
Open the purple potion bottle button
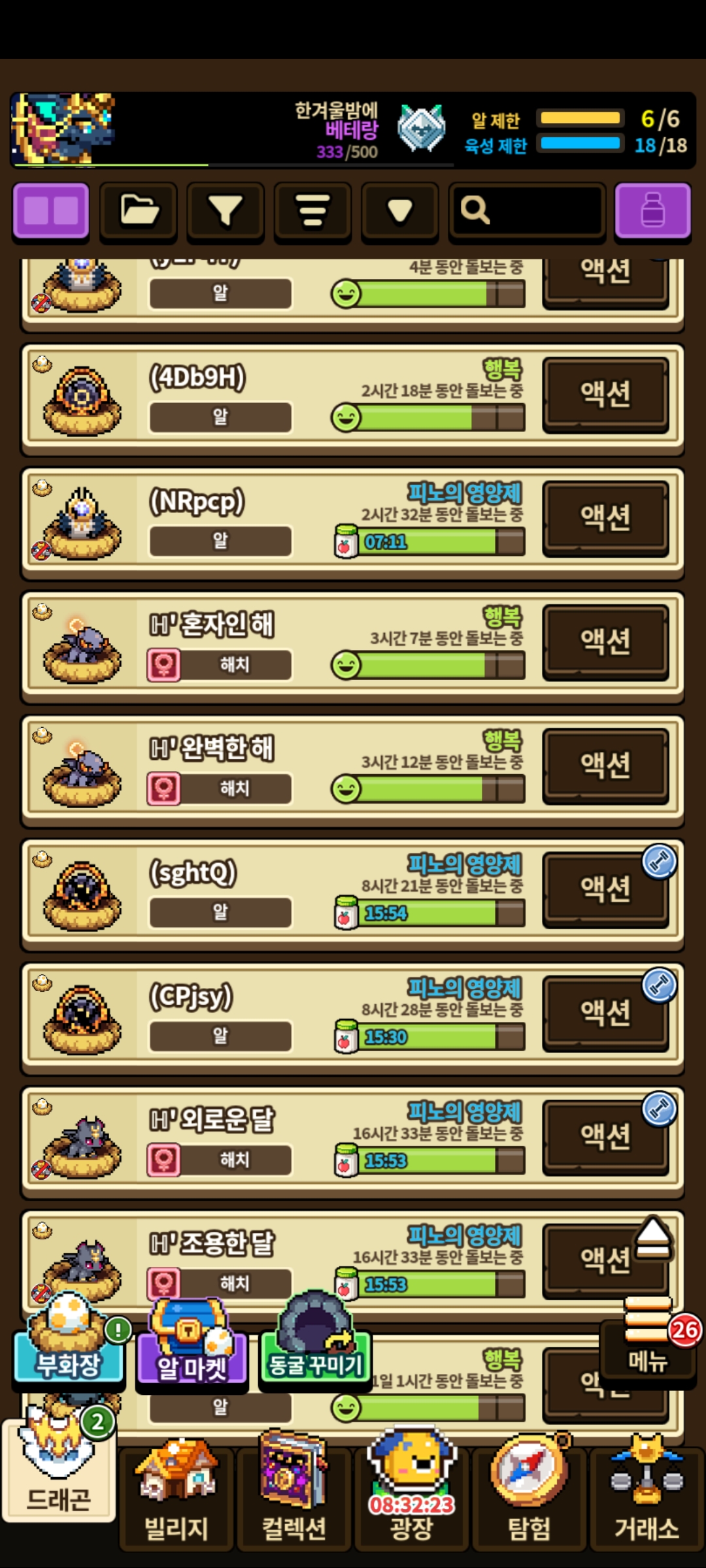click(652, 210)
